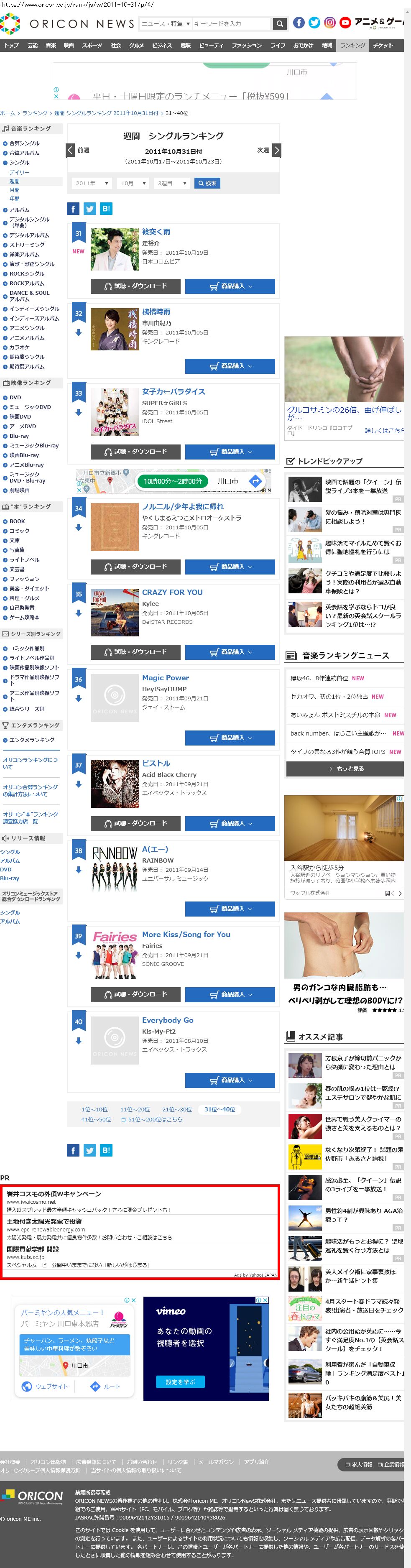Select the 1位～10位 ranking page

coord(94,1110)
